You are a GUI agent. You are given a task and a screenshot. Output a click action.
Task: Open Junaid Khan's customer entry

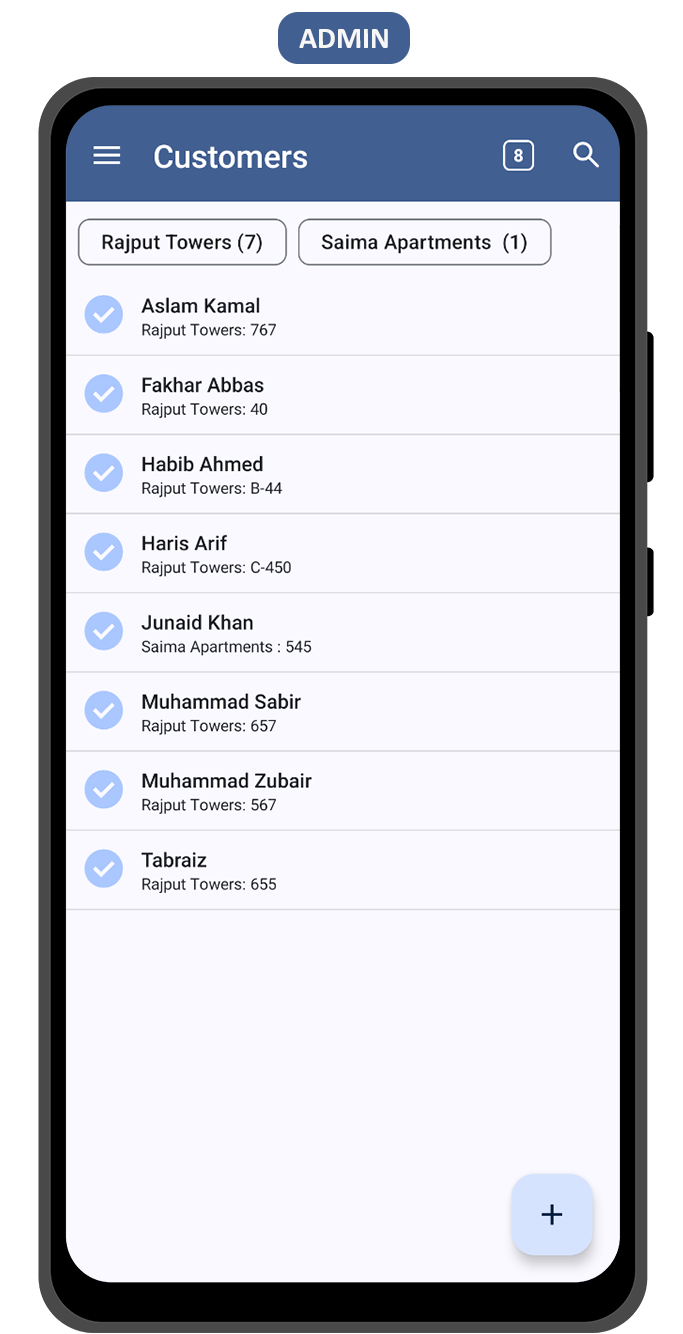[x=343, y=632]
